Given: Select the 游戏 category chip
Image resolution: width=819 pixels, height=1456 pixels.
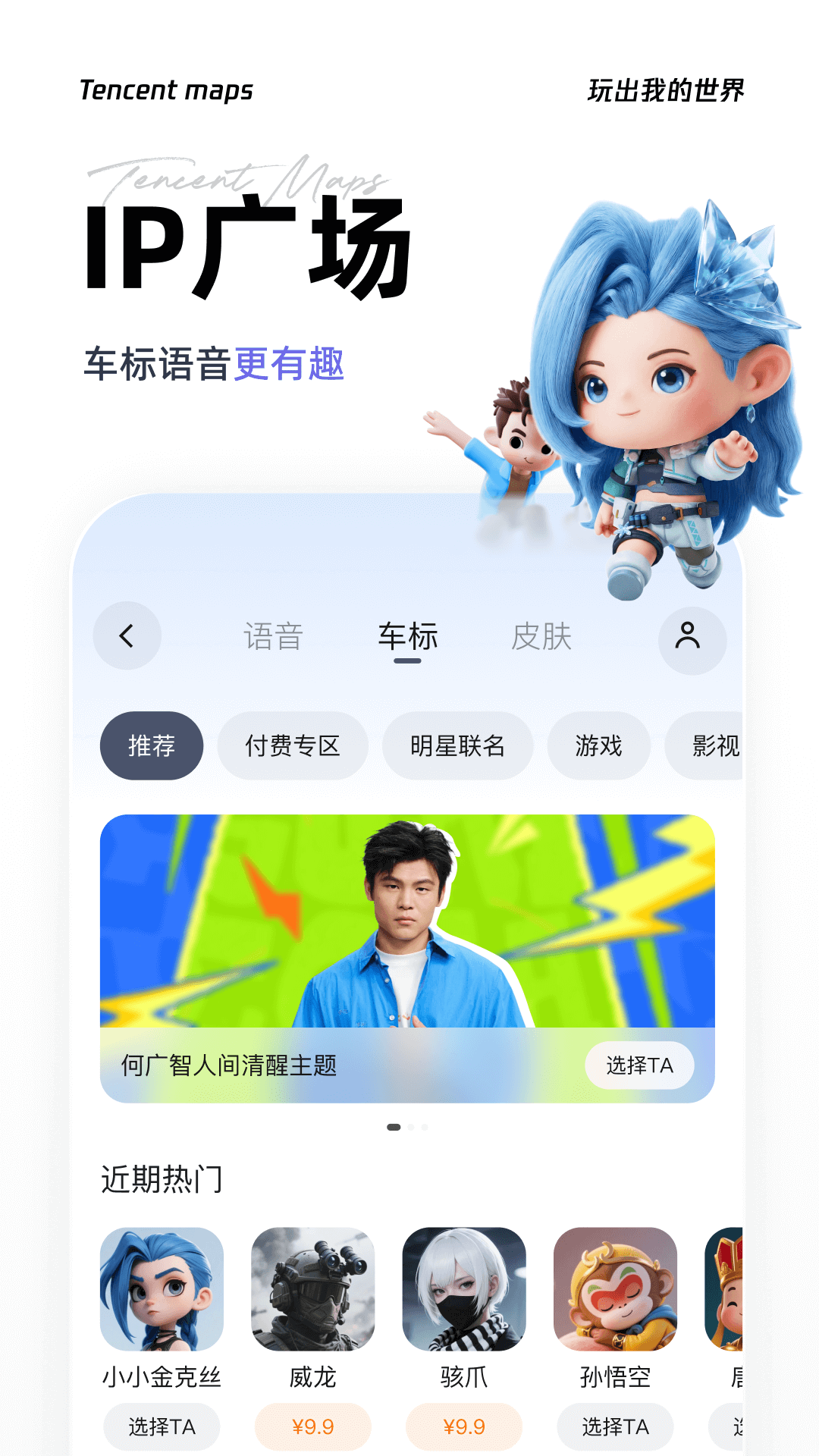Looking at the screenshot, I should click(x=598, y=745).
